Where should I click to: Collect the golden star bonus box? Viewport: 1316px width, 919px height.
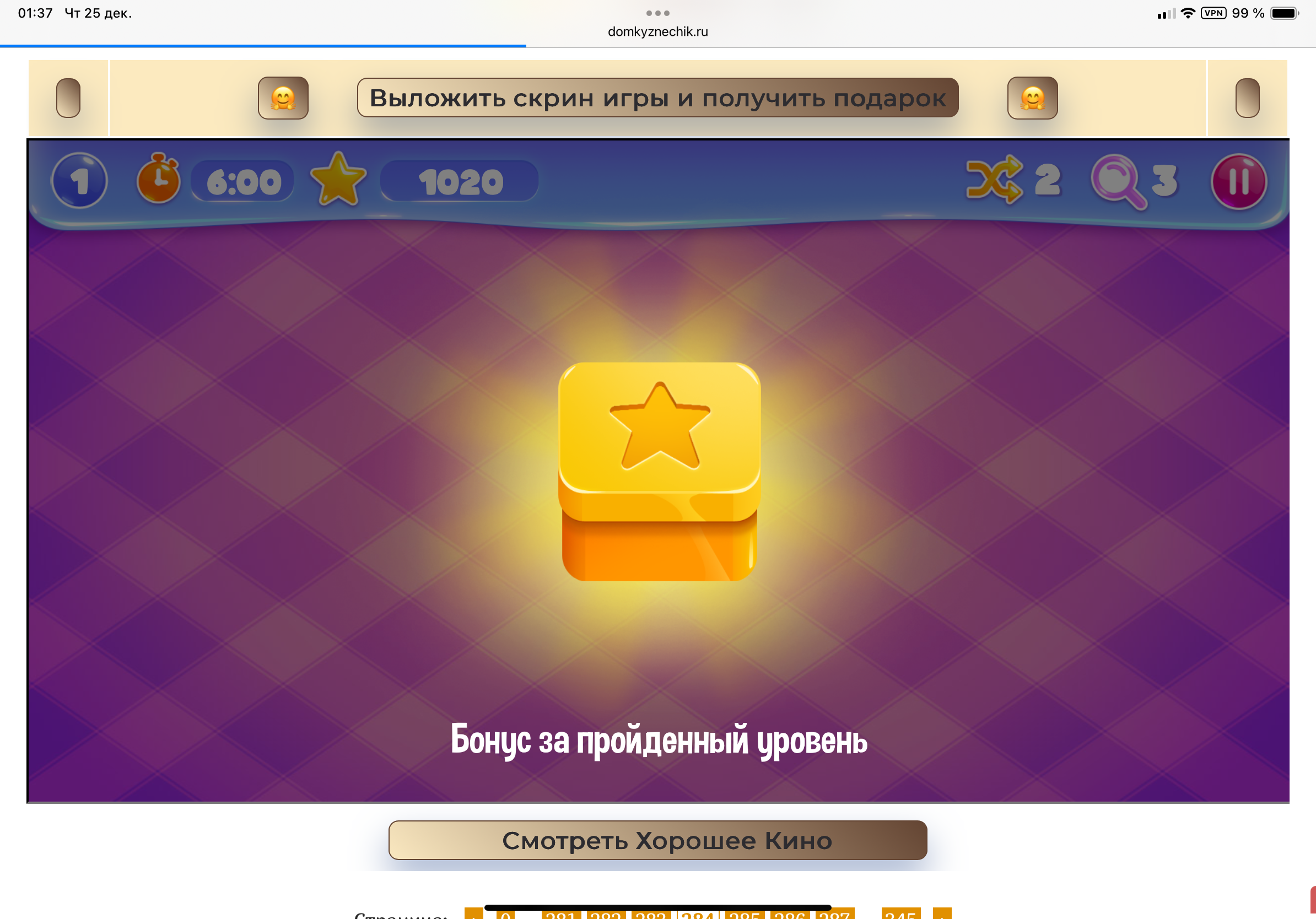[x=659, y=471]
